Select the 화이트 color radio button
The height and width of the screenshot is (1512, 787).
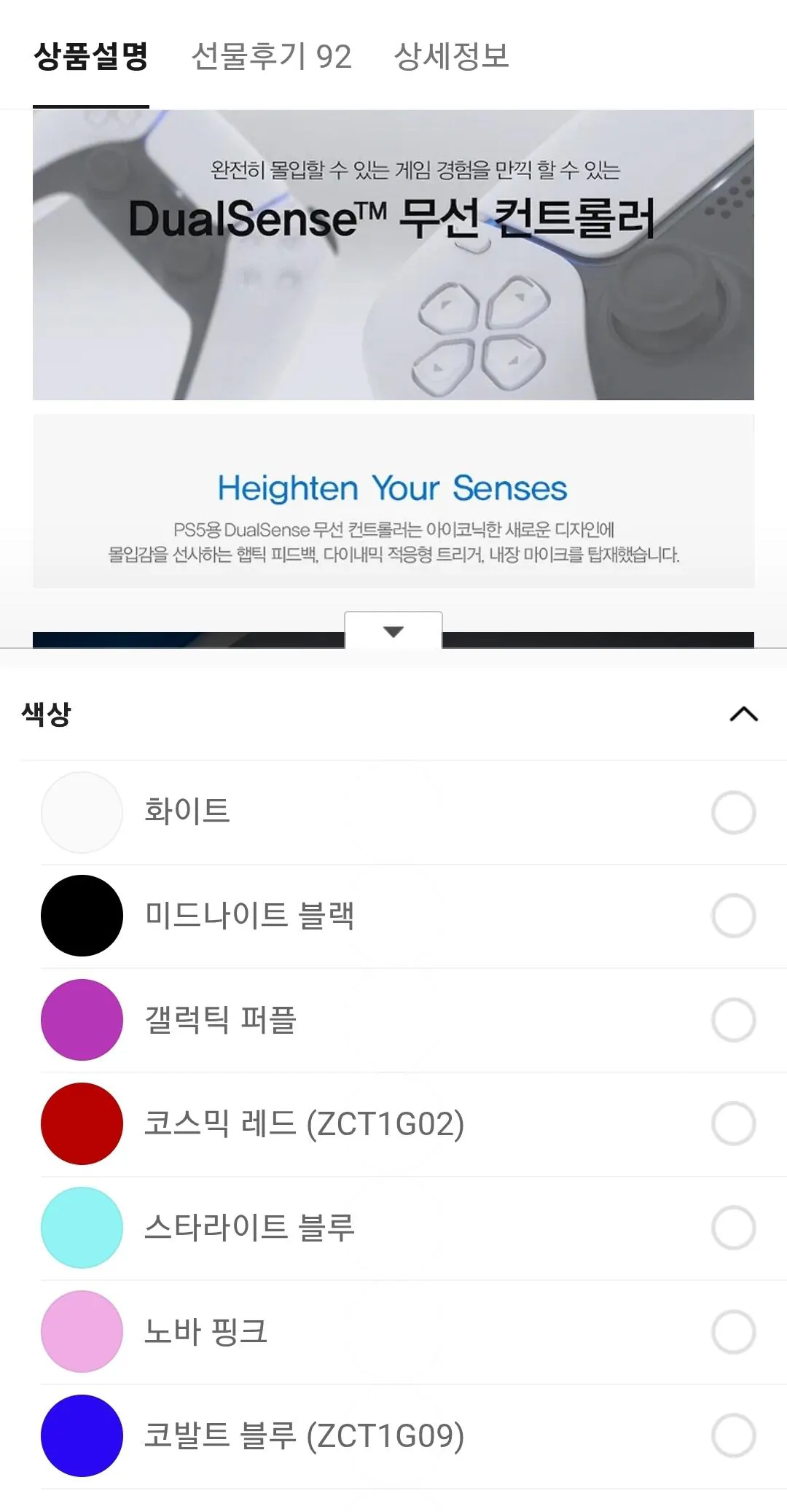[734, 811]
